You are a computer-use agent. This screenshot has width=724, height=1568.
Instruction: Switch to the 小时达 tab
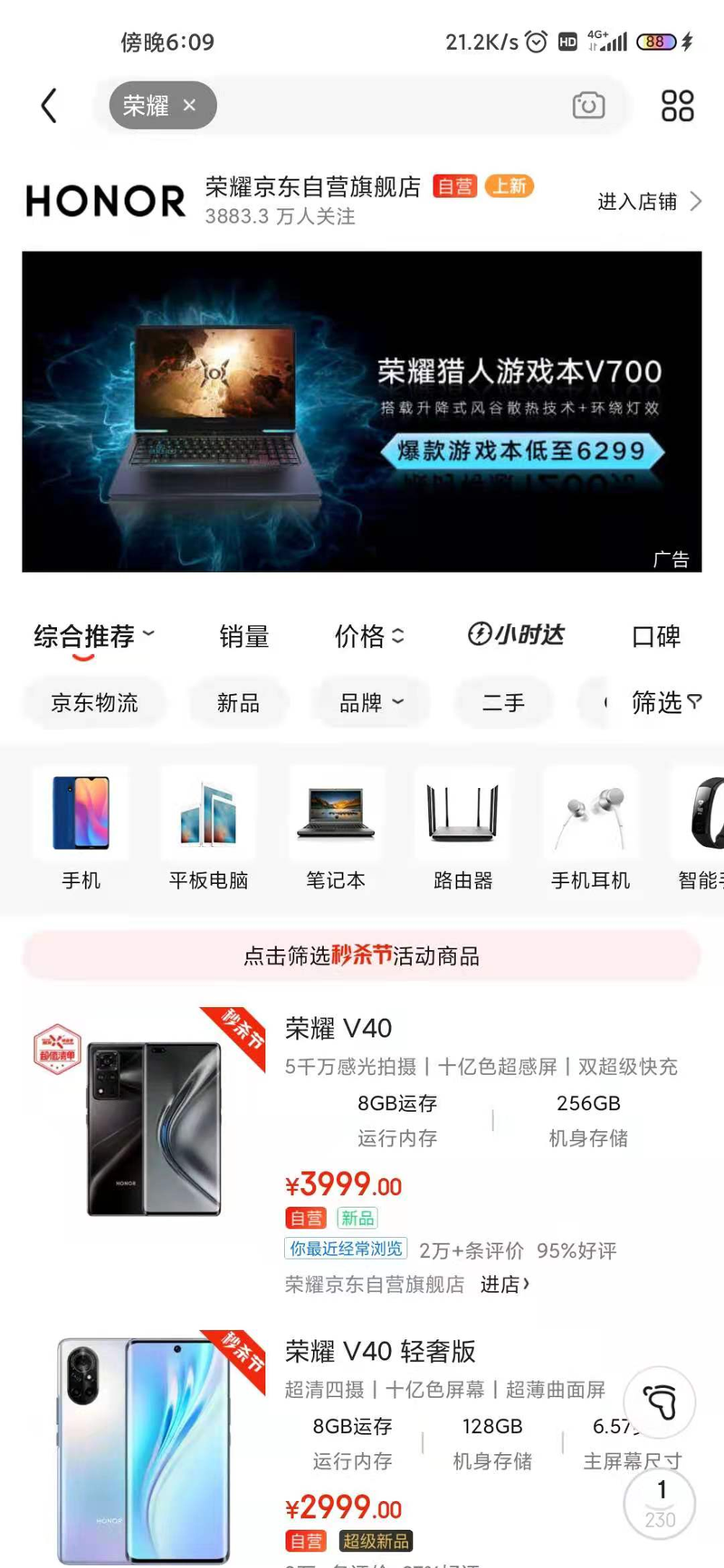point(516,635)
